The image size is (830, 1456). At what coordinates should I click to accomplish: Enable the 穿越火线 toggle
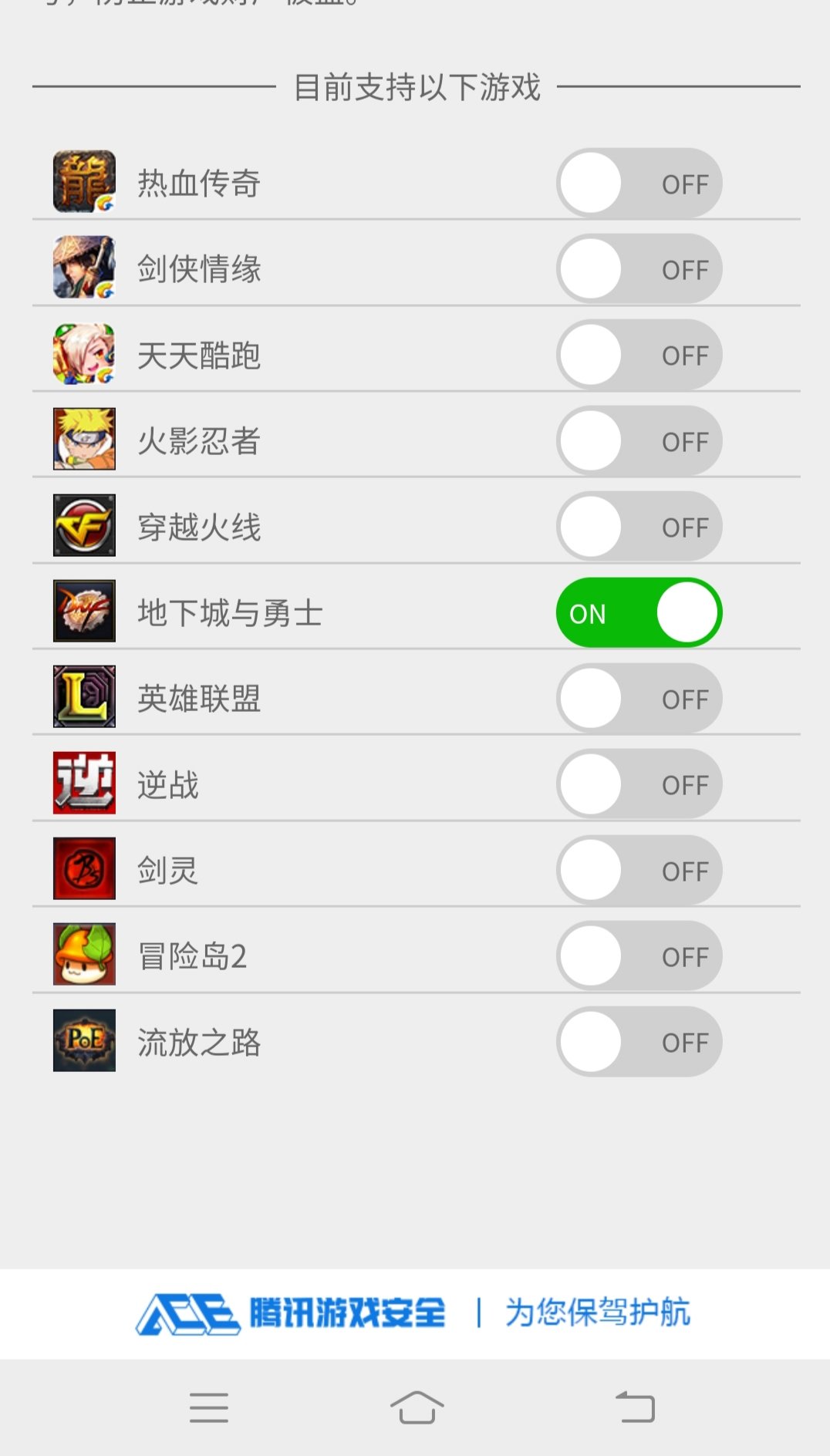[x=639, y=527]
